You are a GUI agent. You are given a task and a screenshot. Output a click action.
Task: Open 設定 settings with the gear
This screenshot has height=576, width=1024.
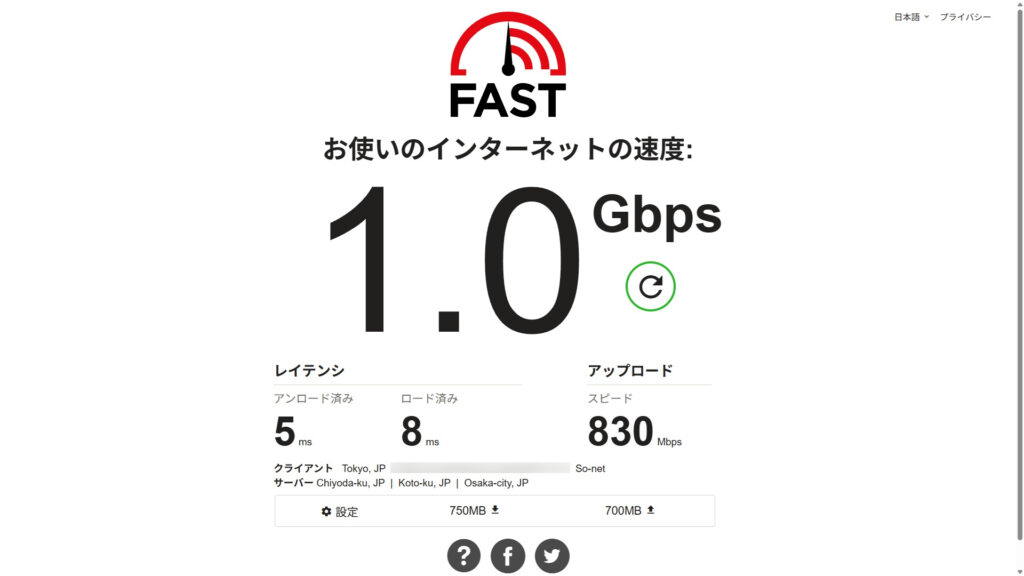[340, 511]
